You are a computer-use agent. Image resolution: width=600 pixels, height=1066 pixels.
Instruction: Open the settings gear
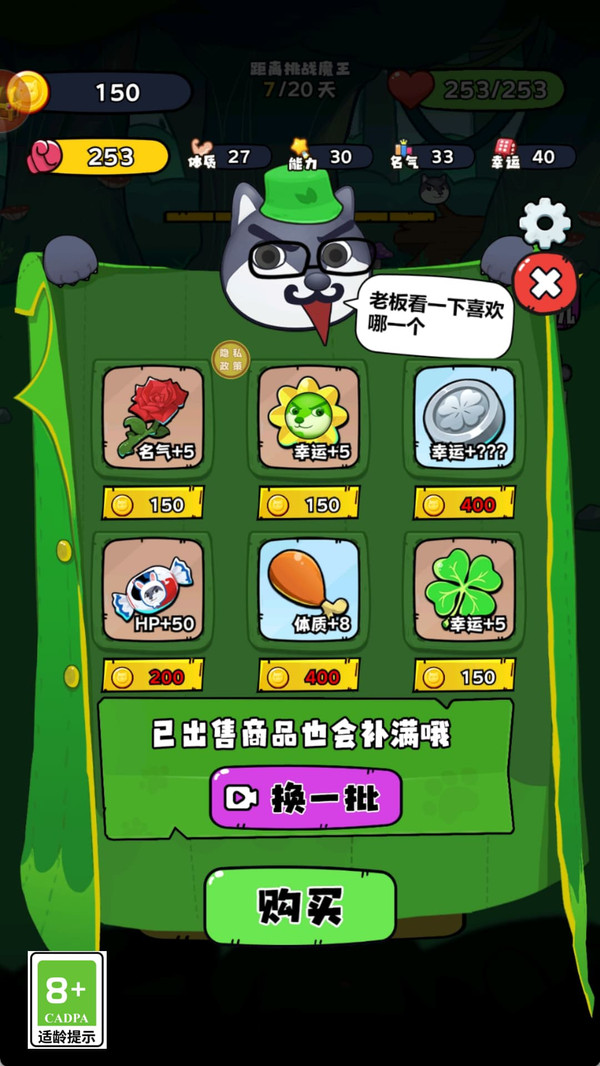[545, 223]
